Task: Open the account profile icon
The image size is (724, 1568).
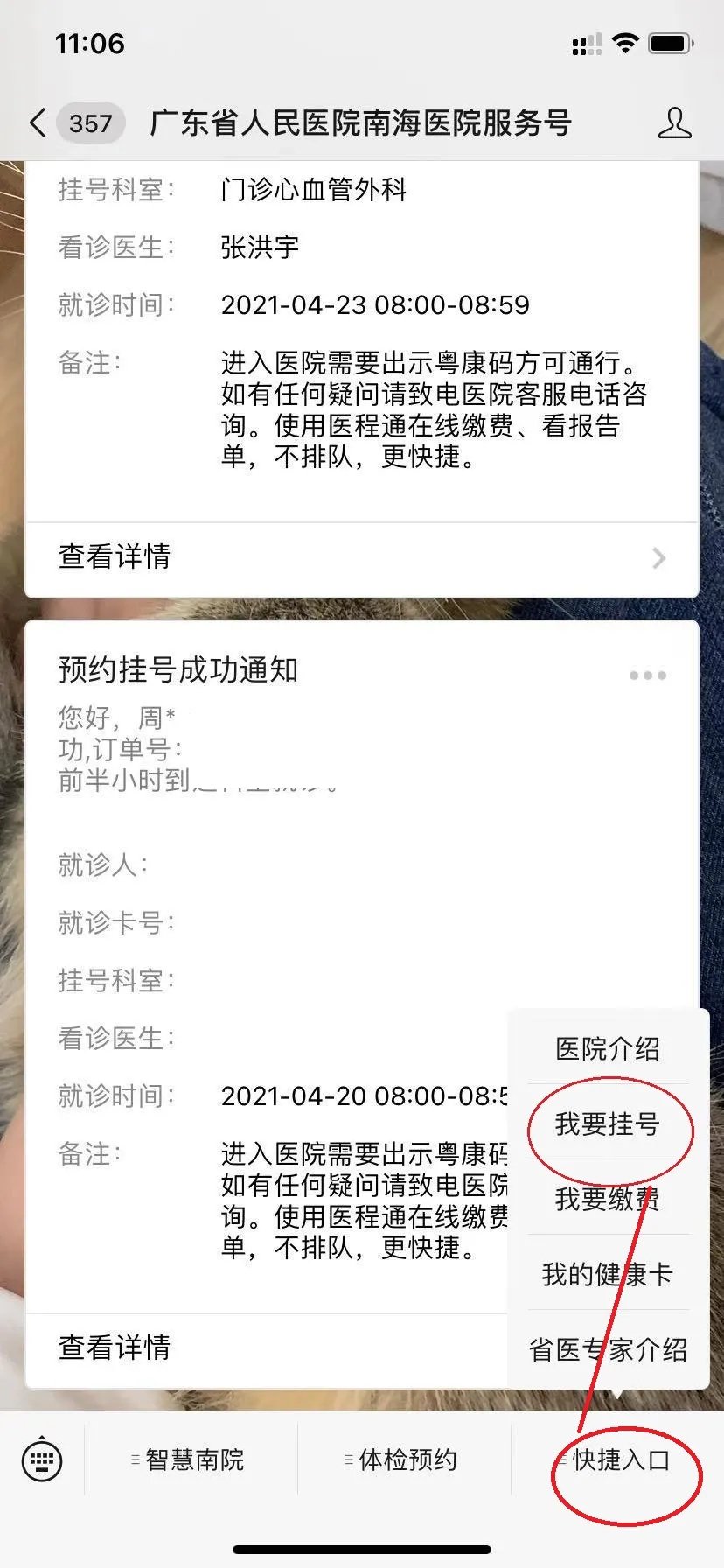Action: pos(674,123)
